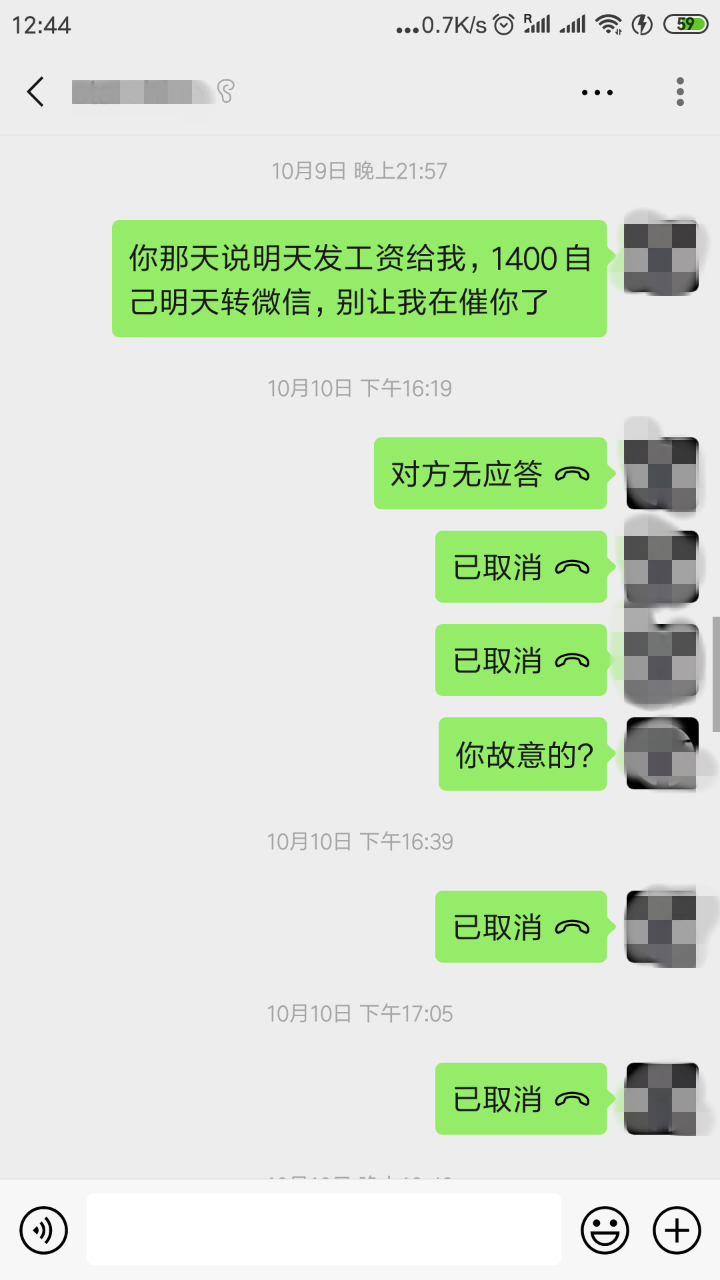This screenshot has height=1280, width=720.
Task: Open avatar beside the 你故意的? message
Action: 662,753
